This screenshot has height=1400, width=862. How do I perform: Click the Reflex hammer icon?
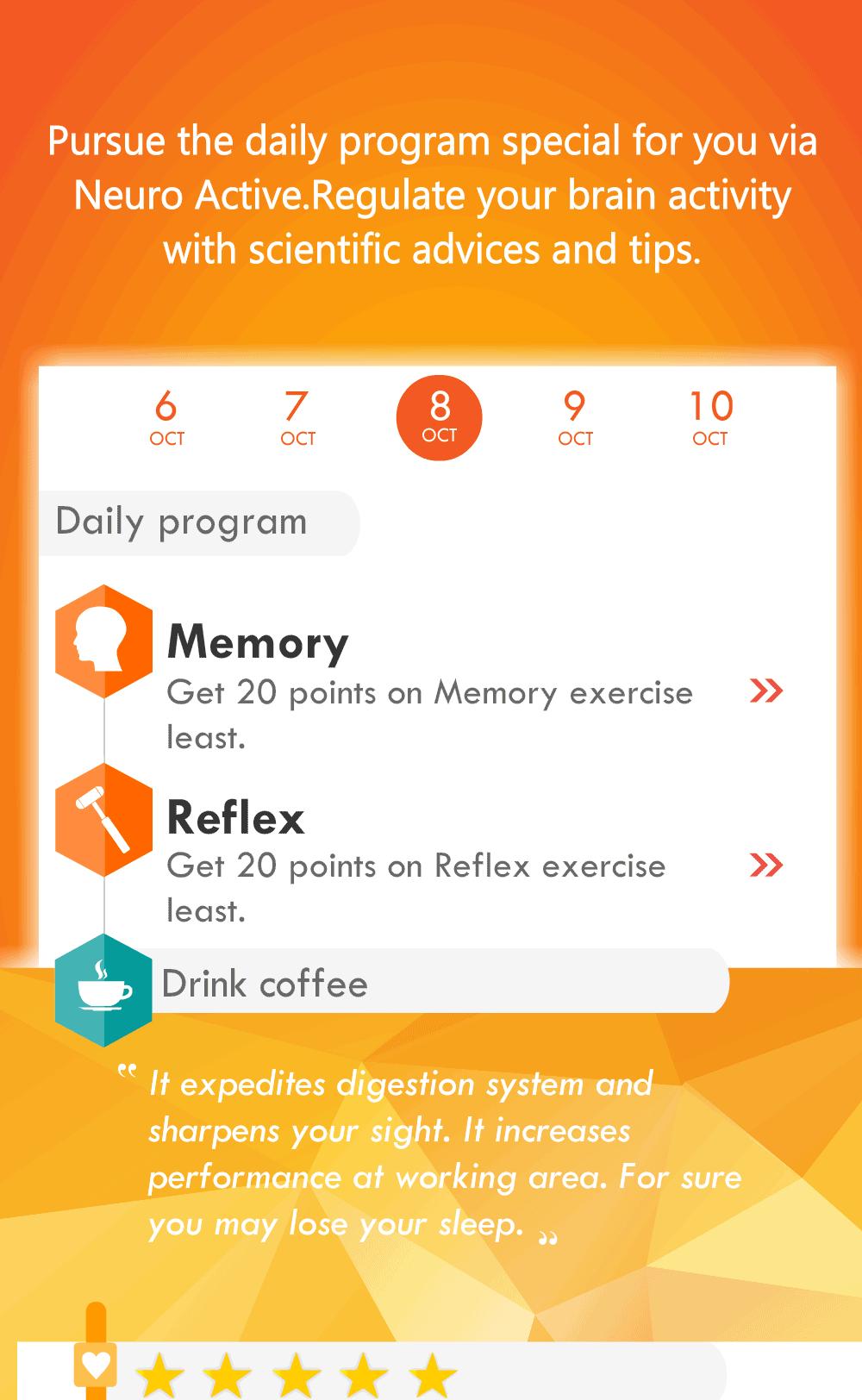pyautogui.click(x=103, y=817)
